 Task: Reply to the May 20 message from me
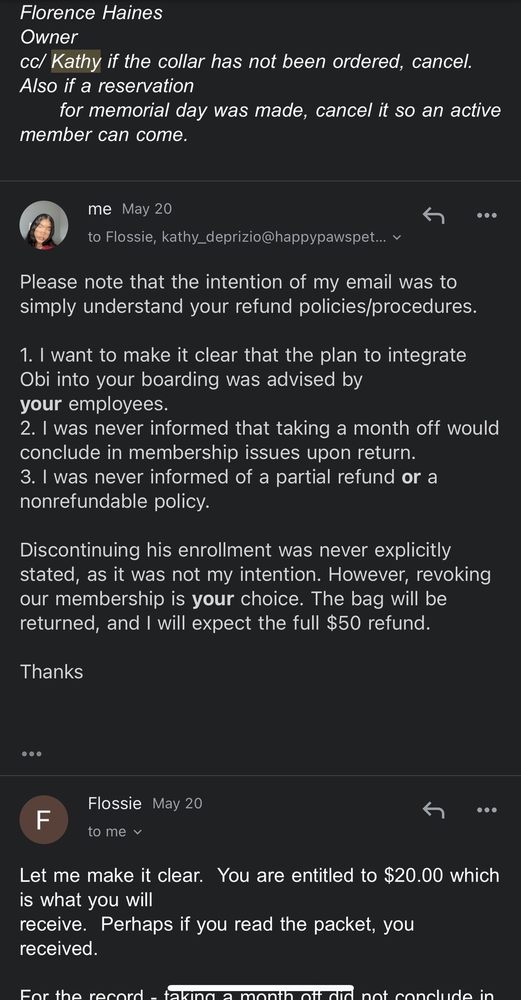coord(434,216)
